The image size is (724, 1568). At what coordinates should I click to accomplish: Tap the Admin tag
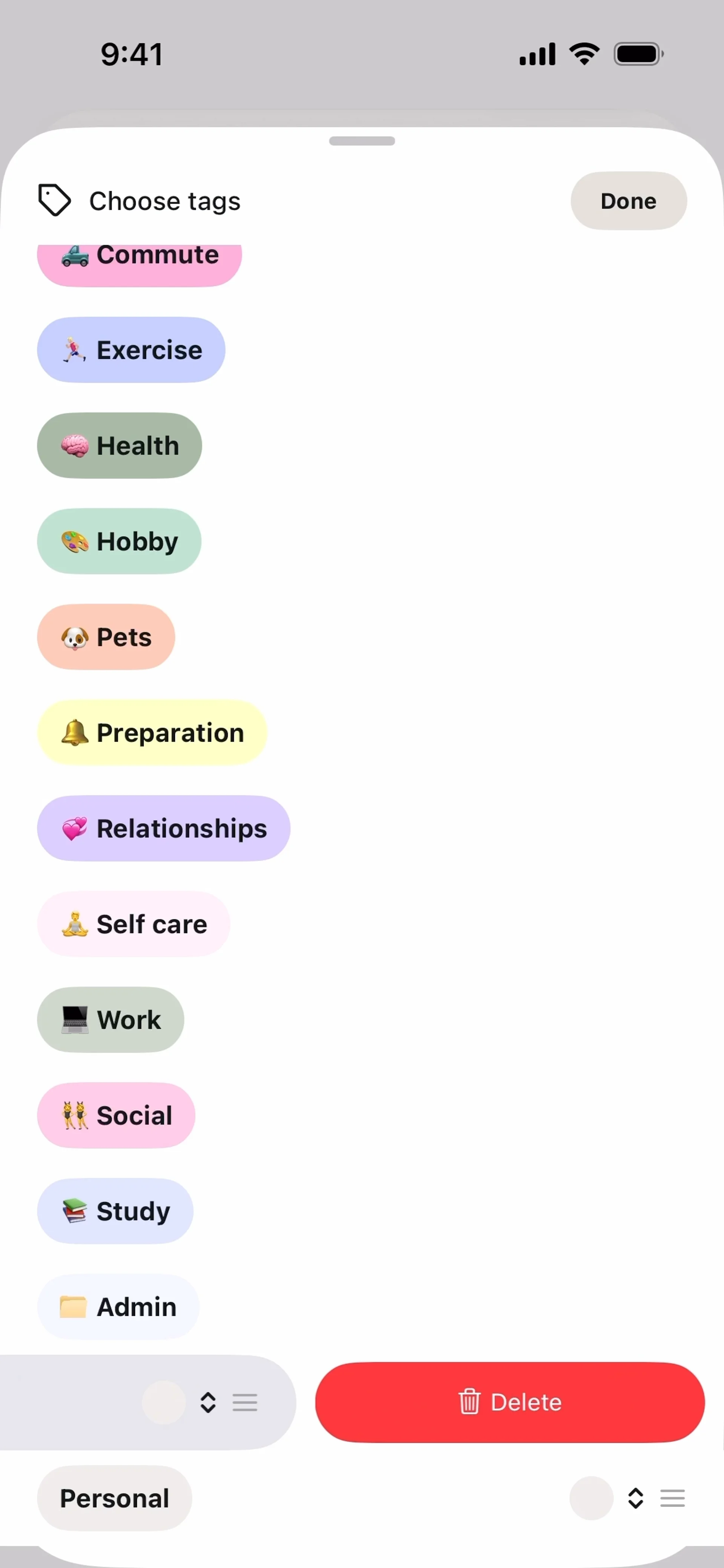(118, 1306)
